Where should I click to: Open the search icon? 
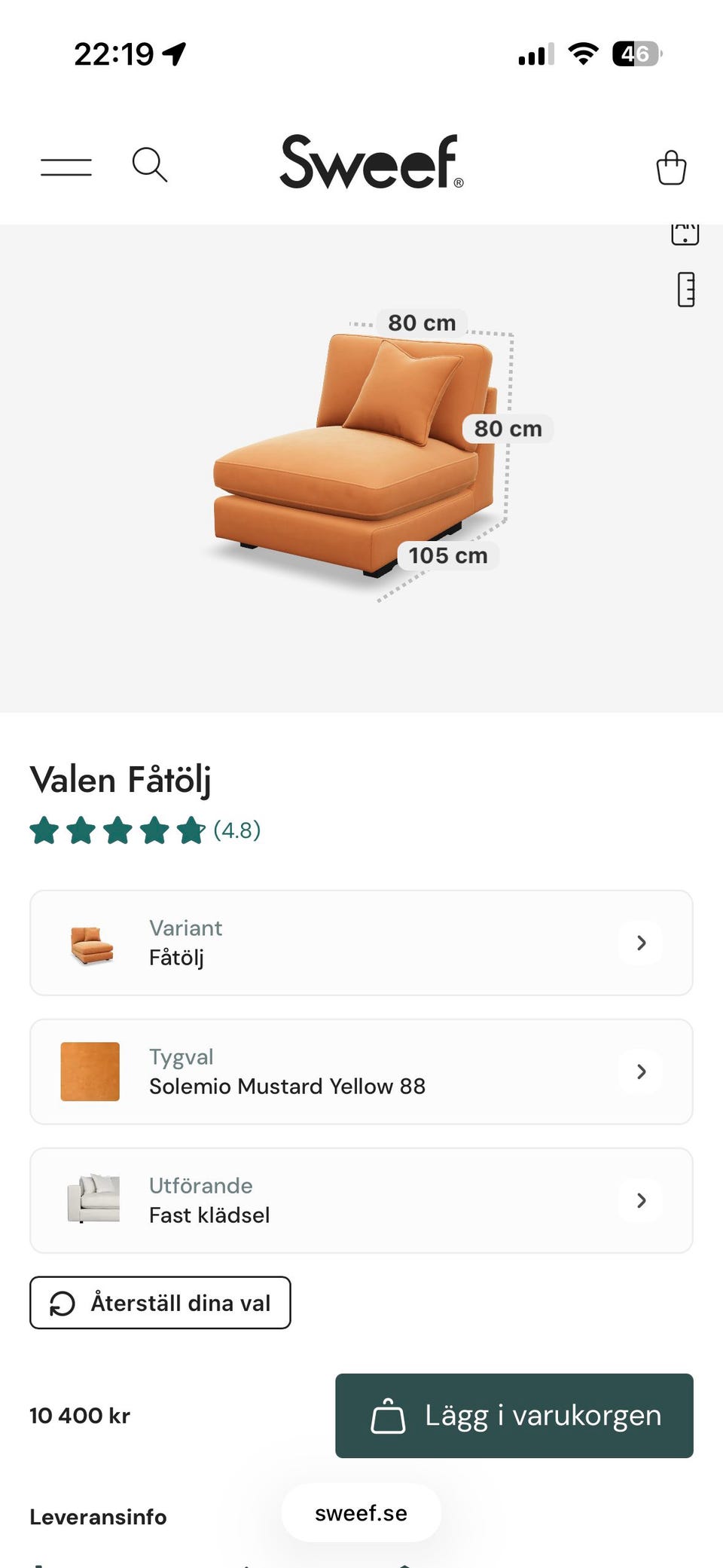(x=149, y=165)
